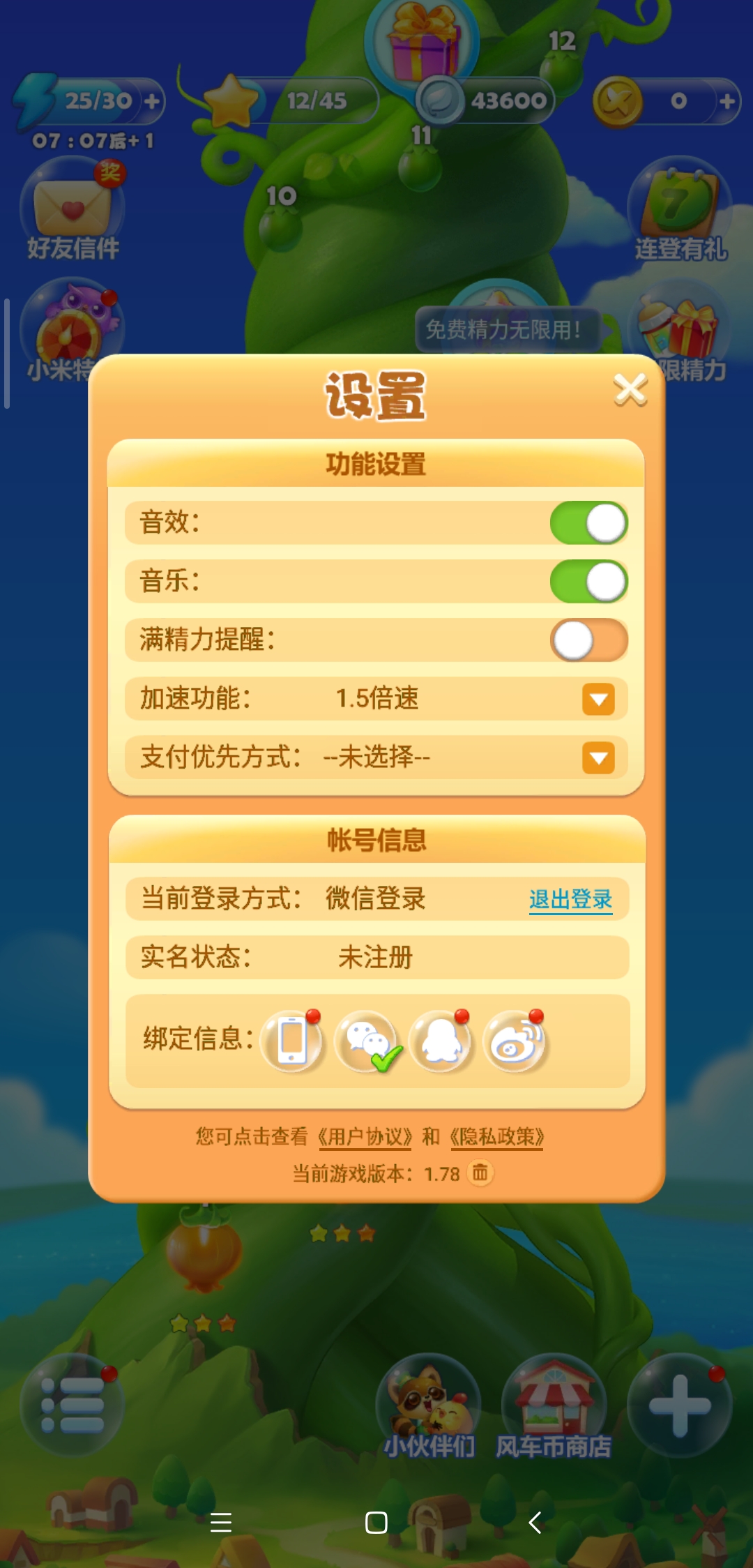The width and height of the screenshot is (753, 1568).
Task: Turn off the 音乐 music toggle
Action: (x=588, y=580)
